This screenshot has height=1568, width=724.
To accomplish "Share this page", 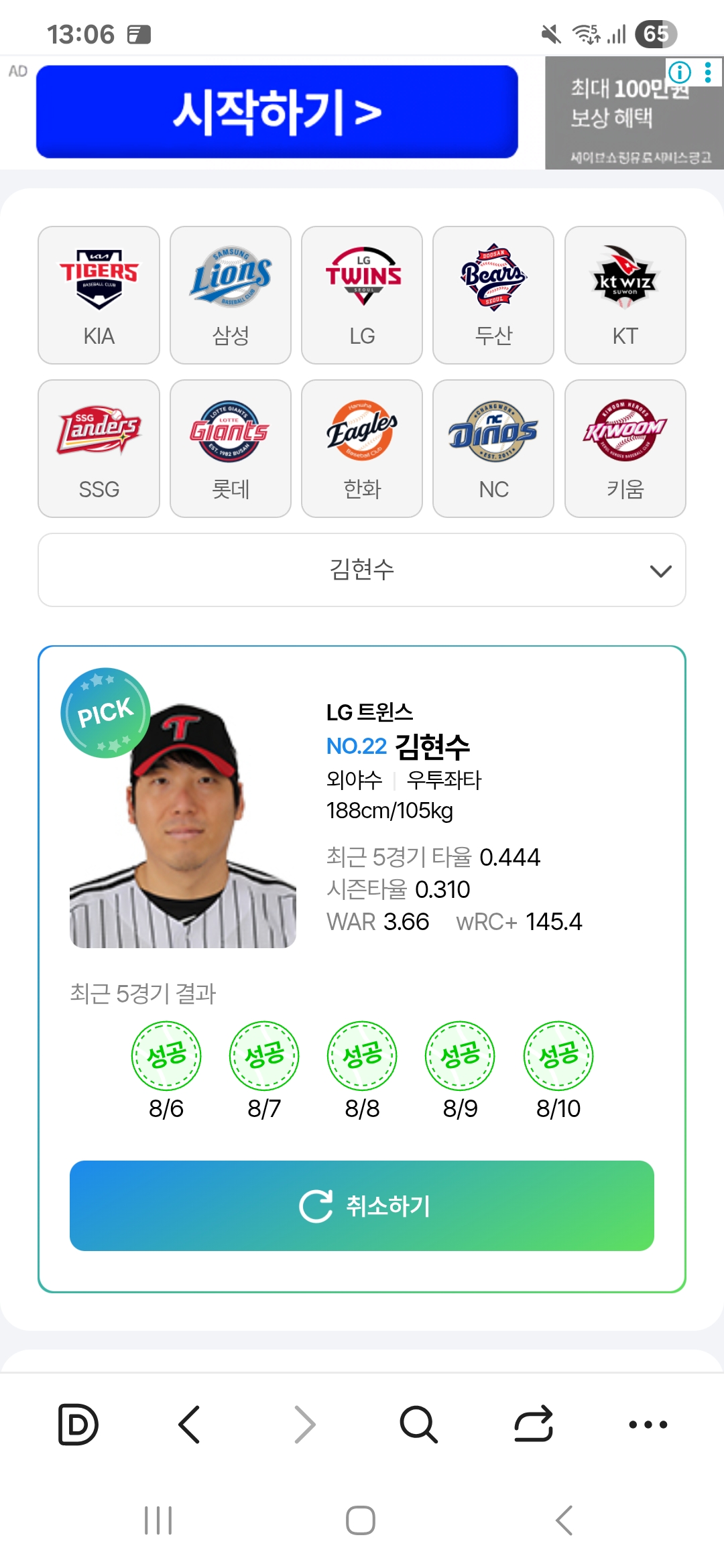I will [x=534, y=1424].
